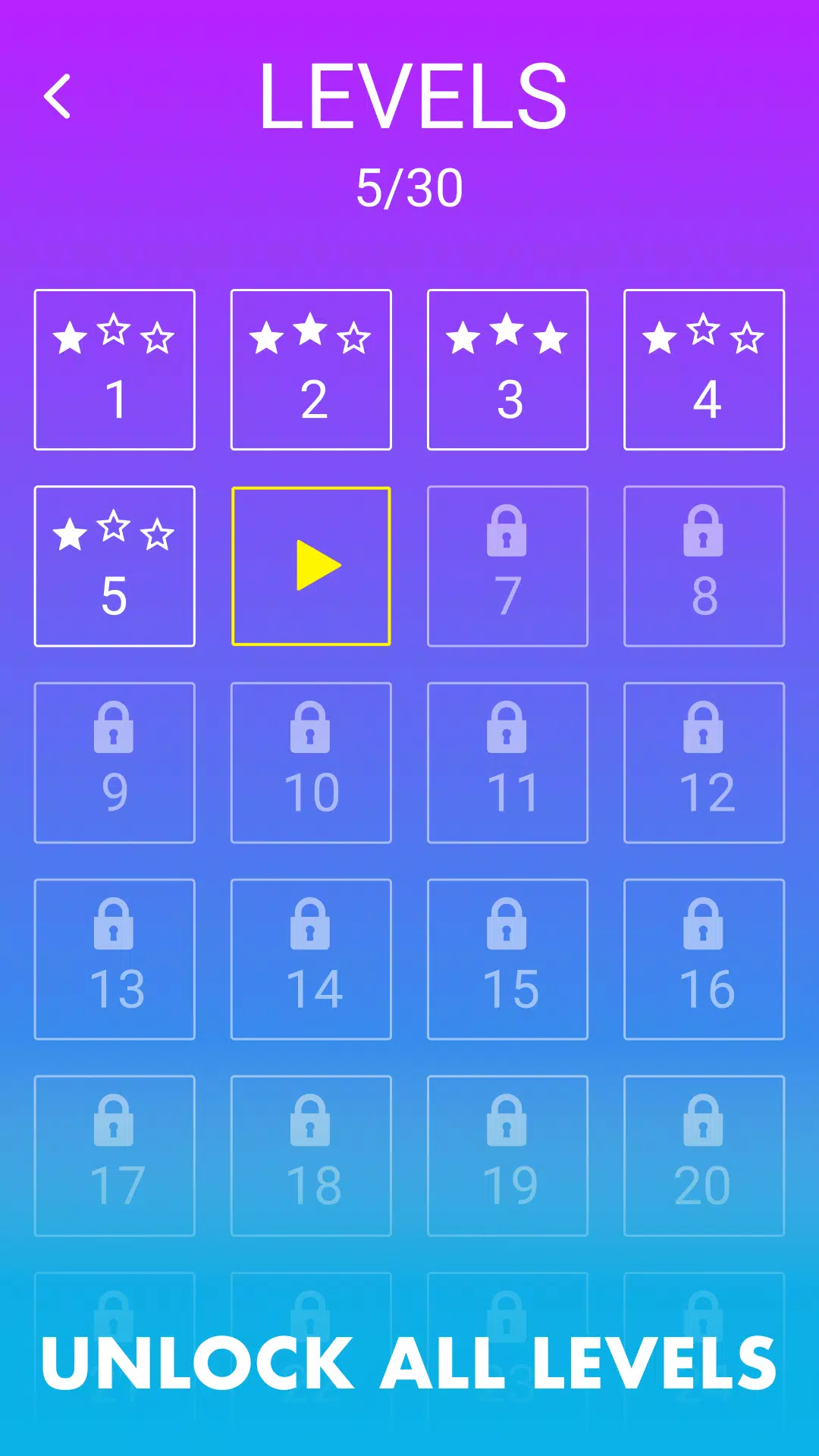Tap locked level 7
The height and width of the screenshot is (1456, 819).
pyautogui.click(x=507, y=566)
